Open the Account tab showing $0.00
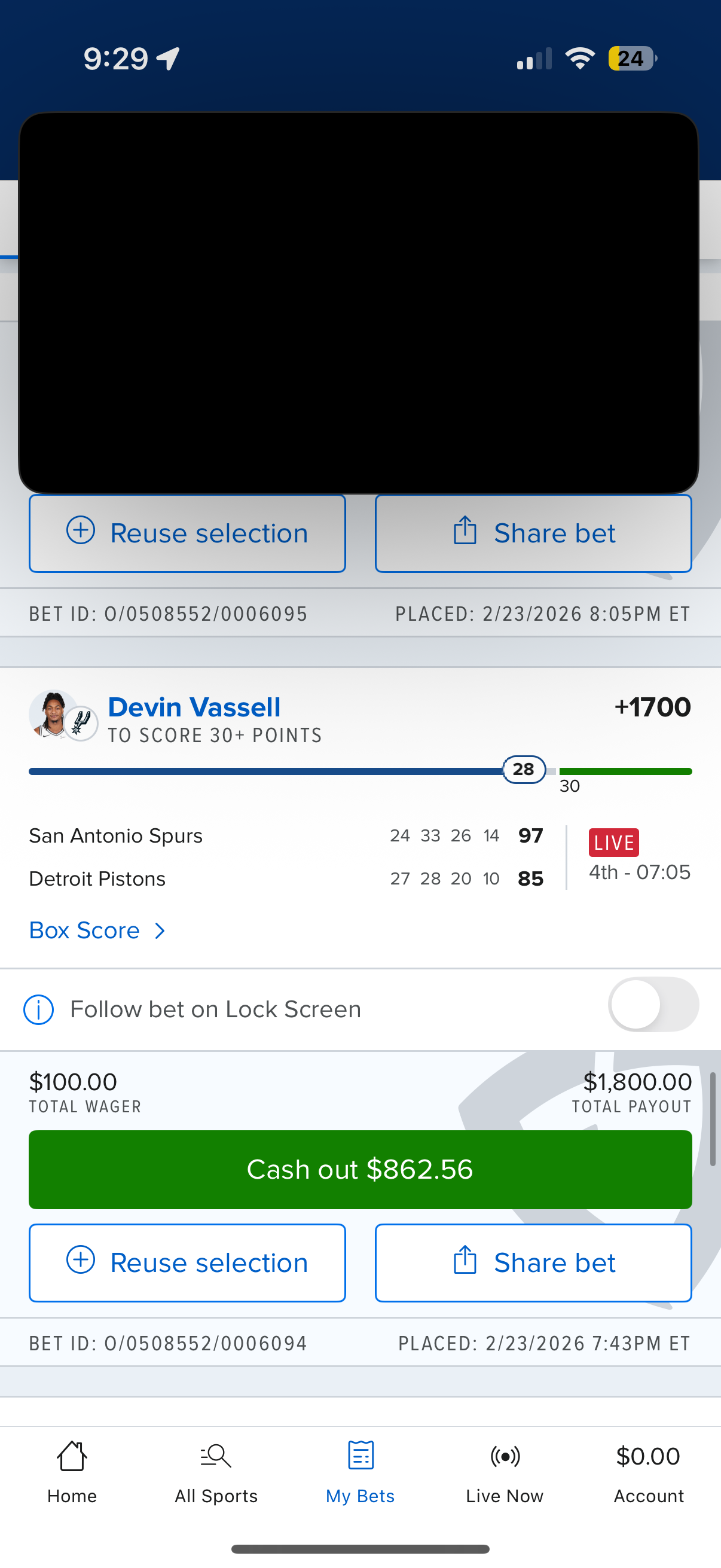721x1568 pixels. [649, 1471]
